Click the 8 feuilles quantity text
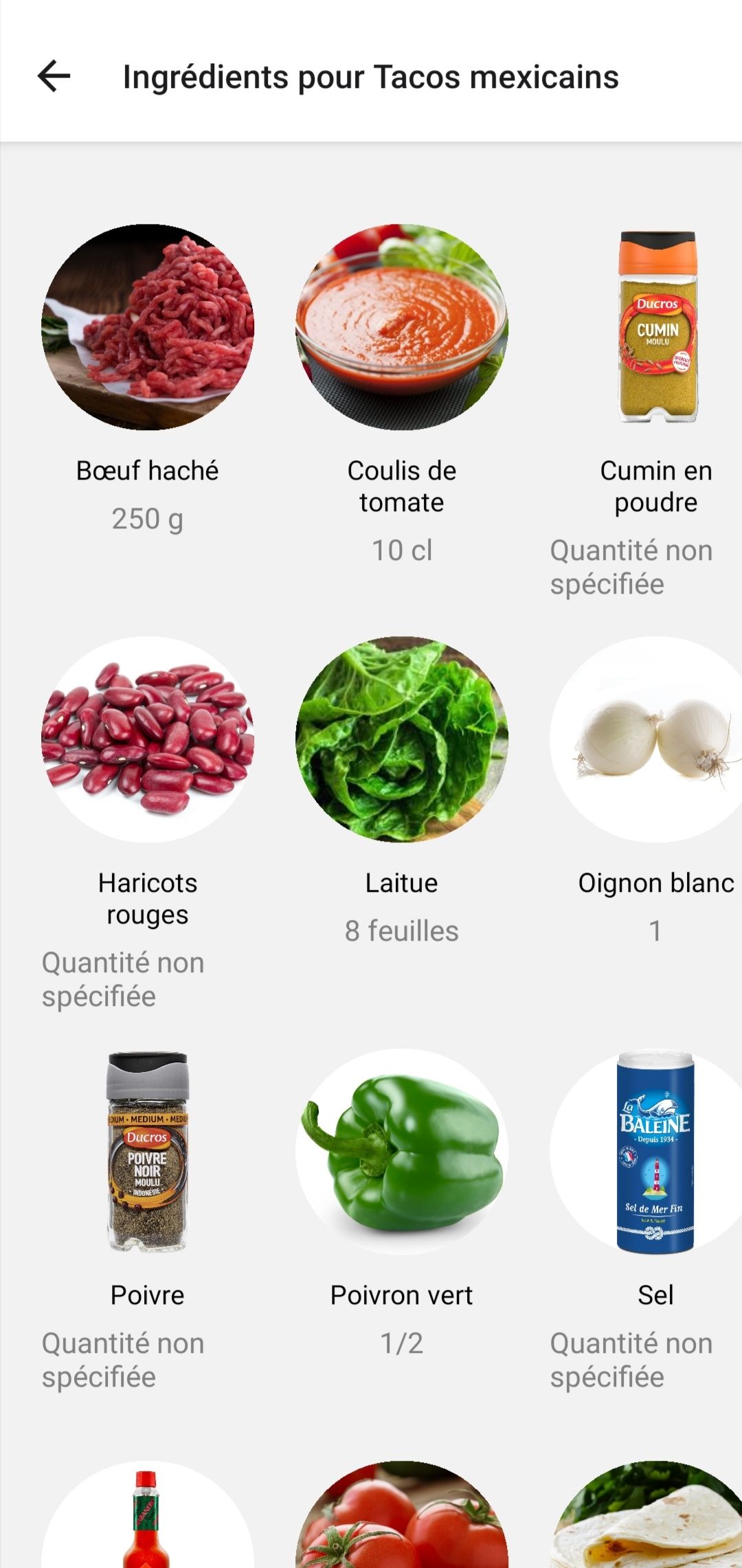 click(x=402, y=931)
